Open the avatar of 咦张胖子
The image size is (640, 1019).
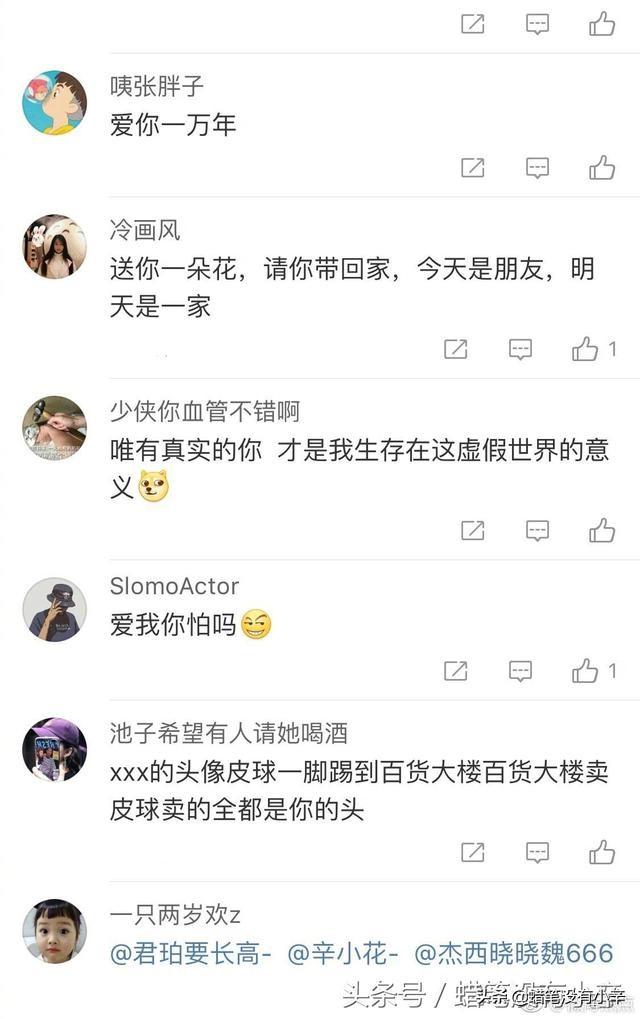[x=54, y=102]
